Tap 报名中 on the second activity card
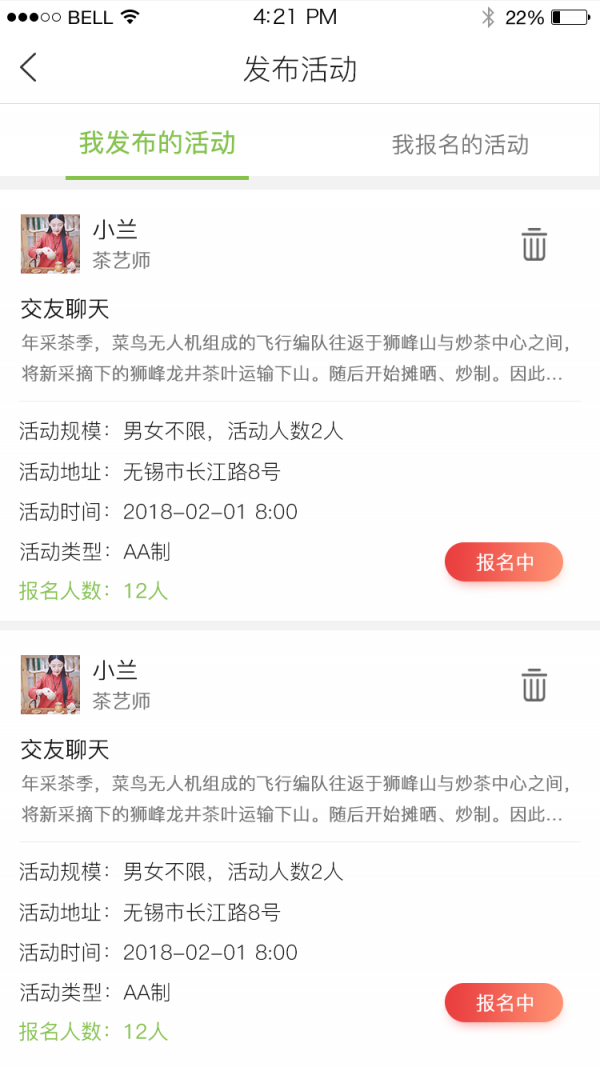 pyautogui.click(x=504, y=1002)
